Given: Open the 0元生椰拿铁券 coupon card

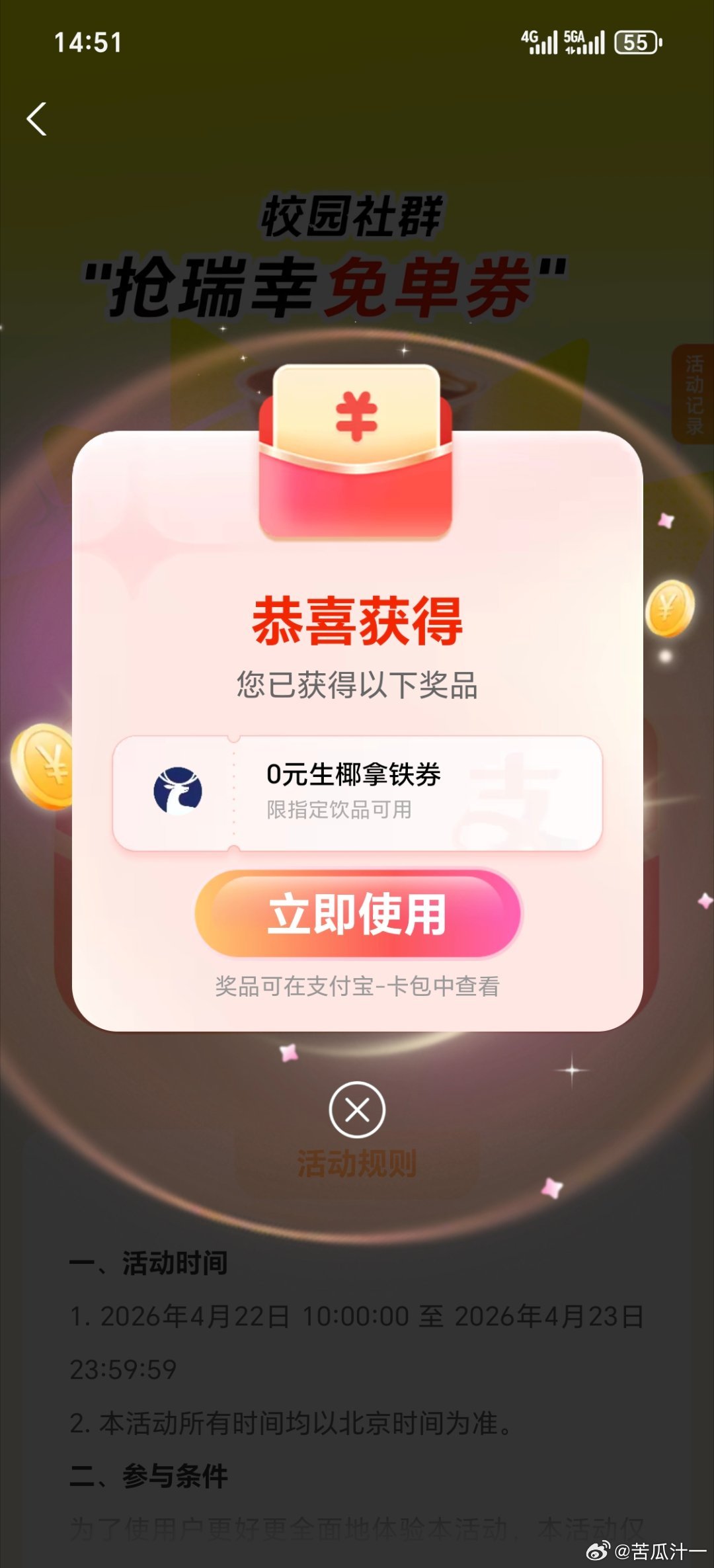Looking at the screenshot, I should click(357, 792).
